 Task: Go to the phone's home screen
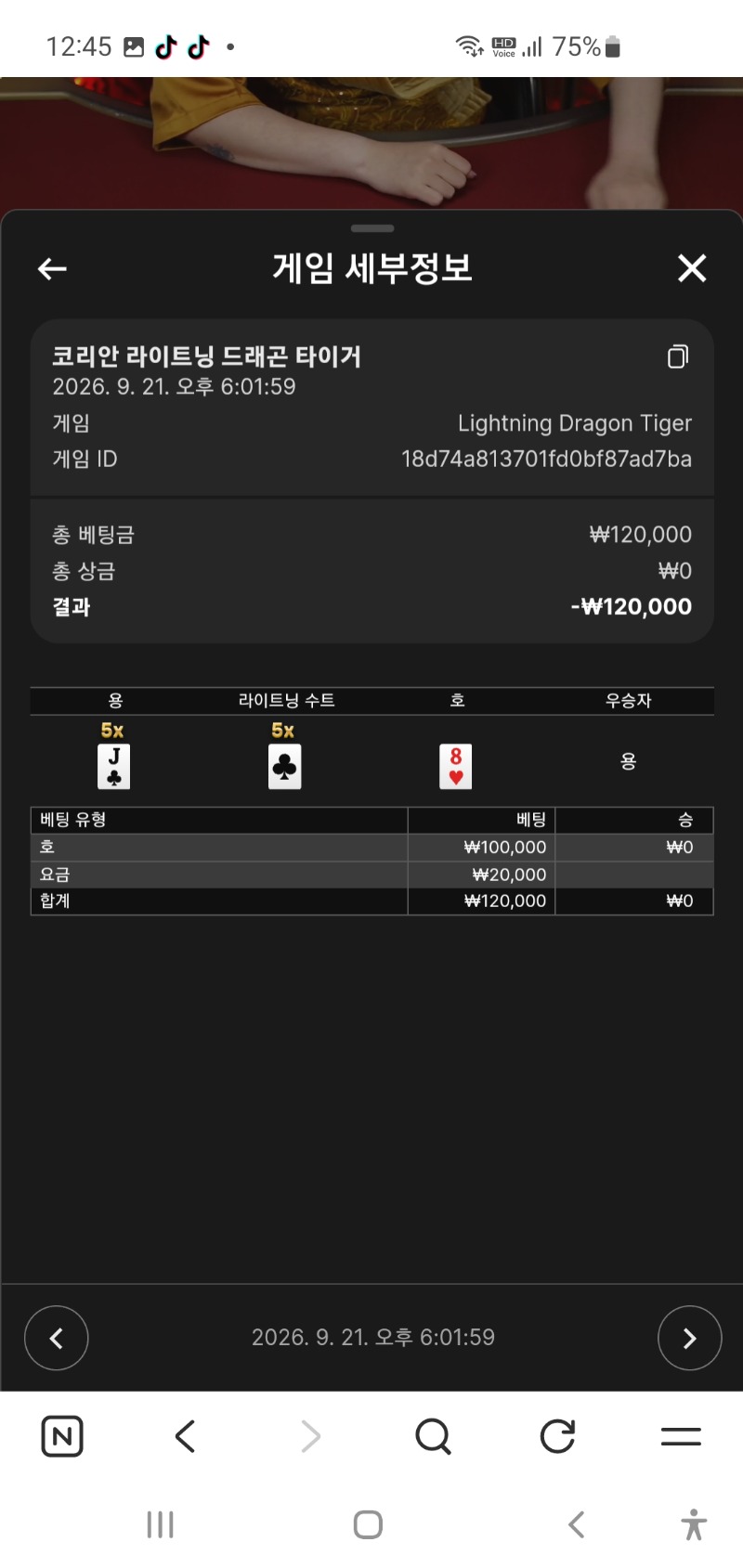pyautogui.click(x=368, y=1524)
